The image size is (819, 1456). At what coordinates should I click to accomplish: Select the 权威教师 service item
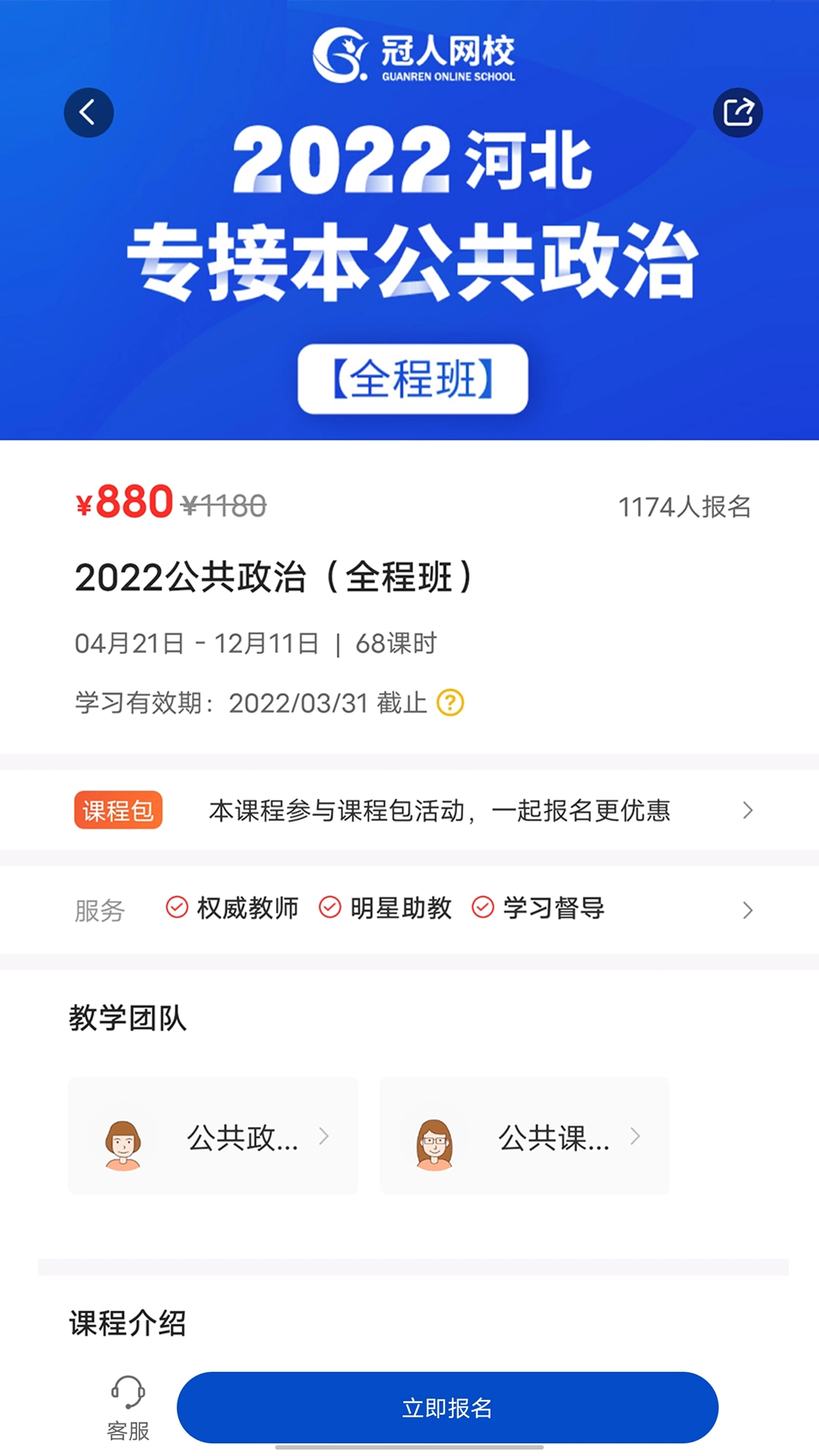tap(248, 908)
